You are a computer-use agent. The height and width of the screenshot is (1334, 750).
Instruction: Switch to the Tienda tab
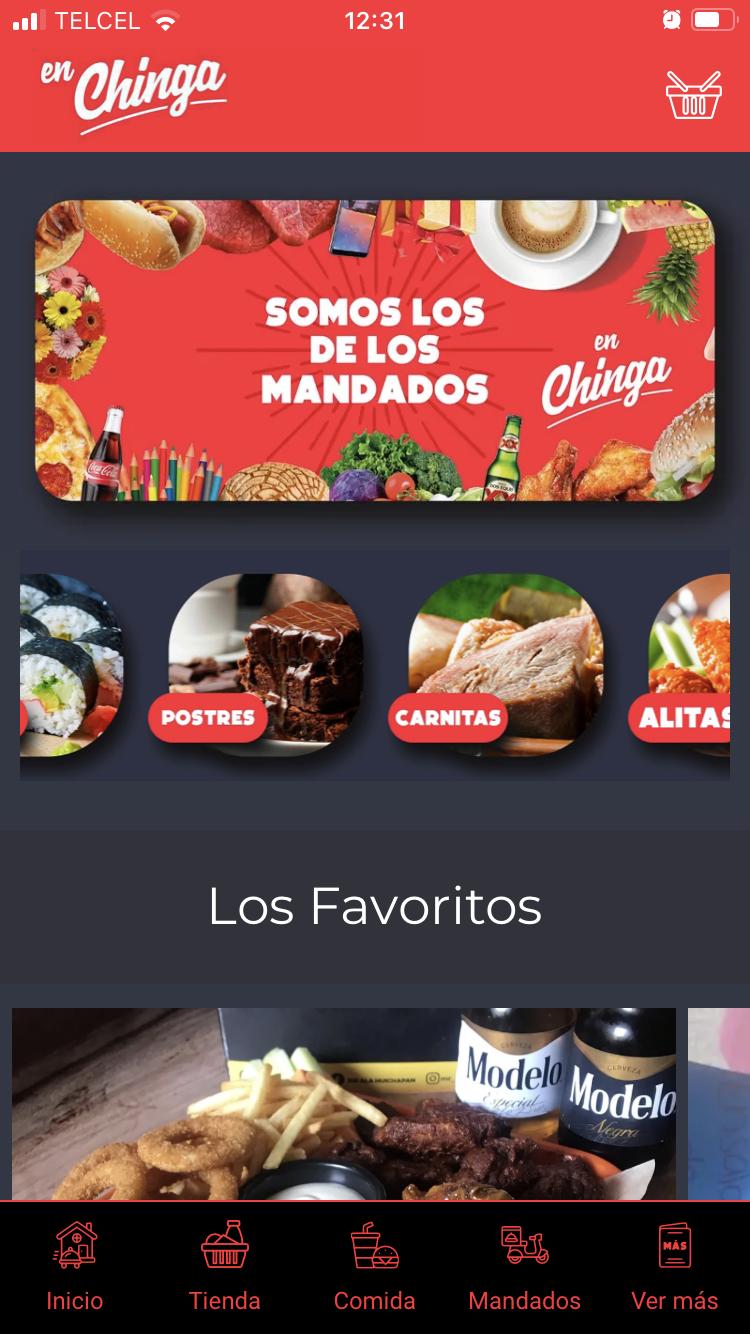225,1266
